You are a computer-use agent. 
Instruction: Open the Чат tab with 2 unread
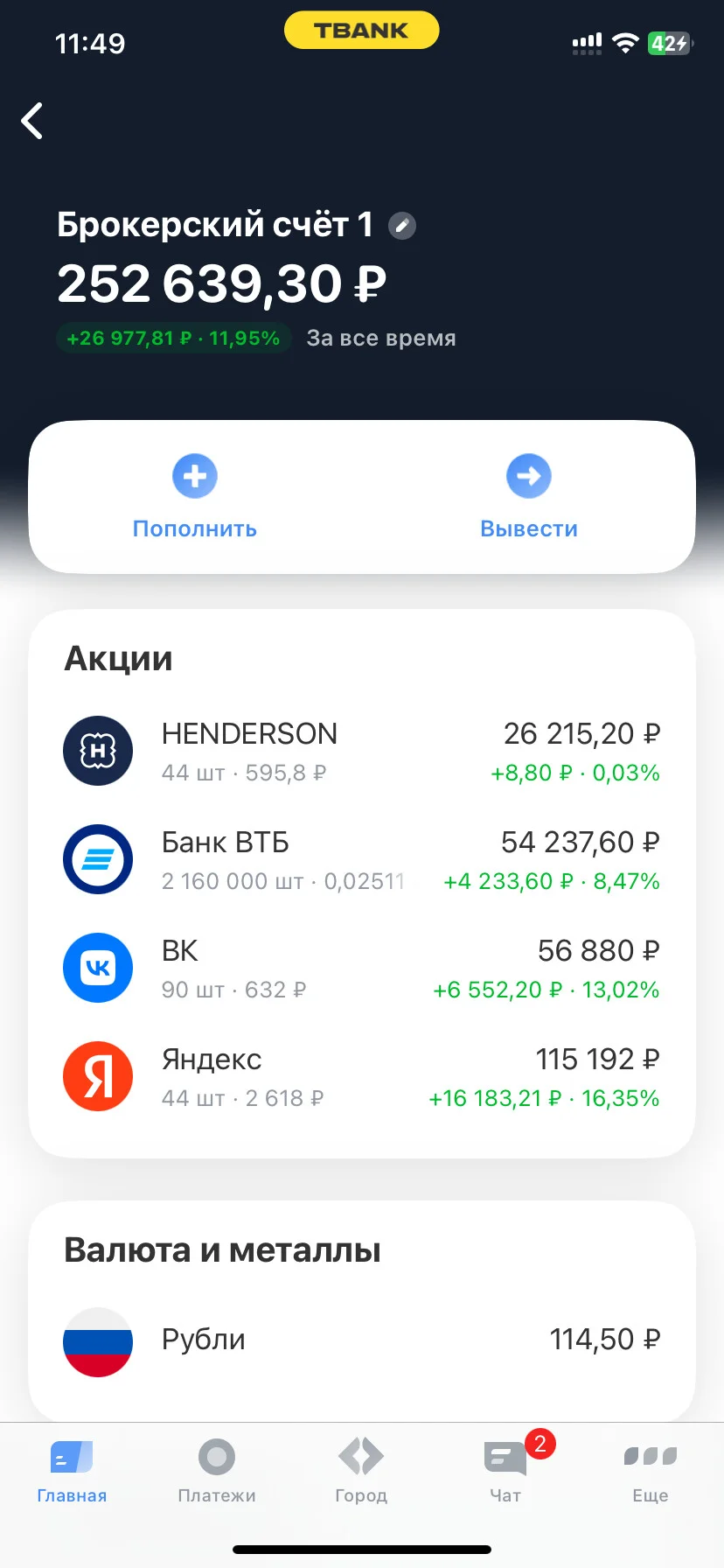point(506,1472)
